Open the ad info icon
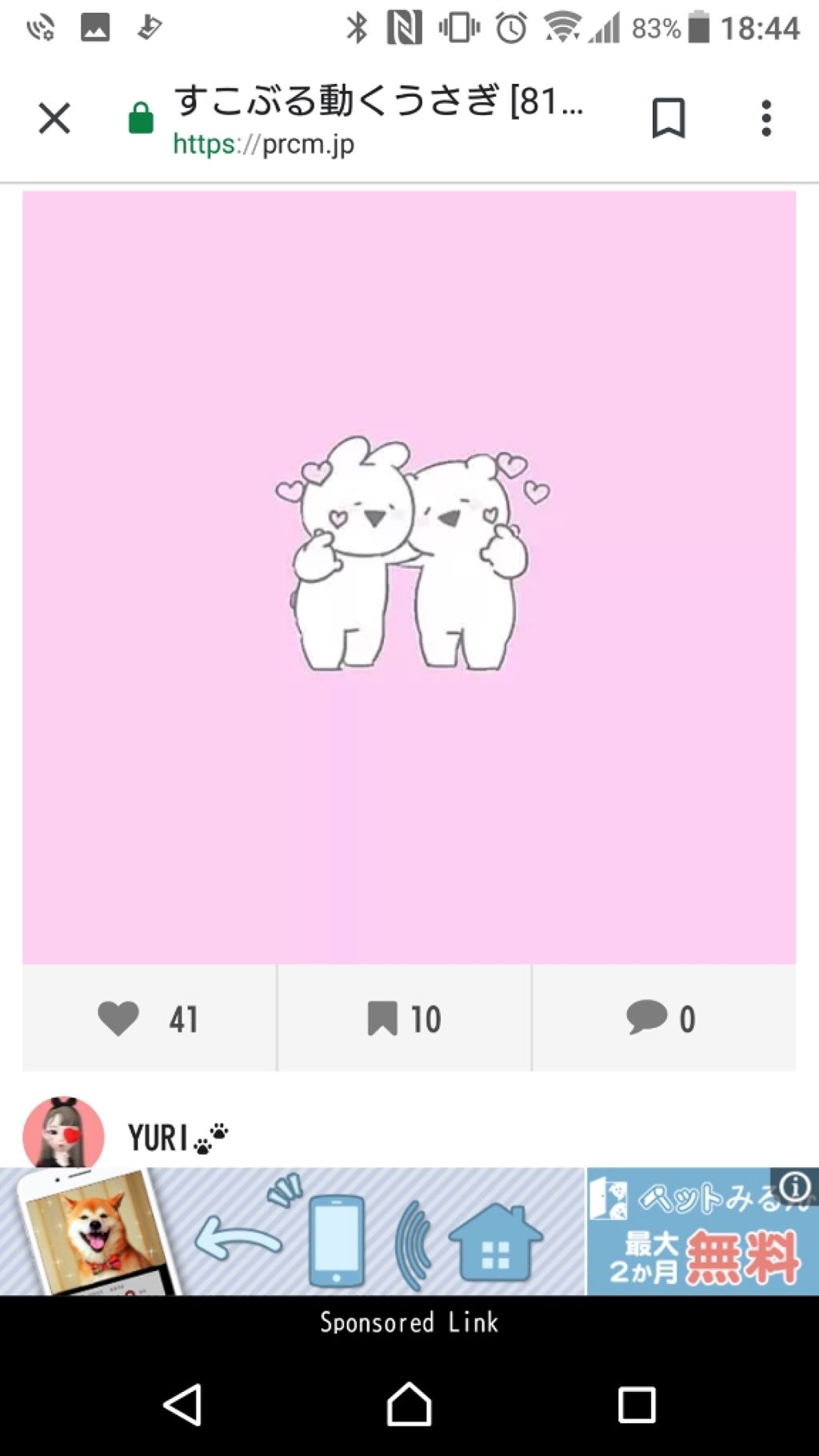 [795, 1186]
